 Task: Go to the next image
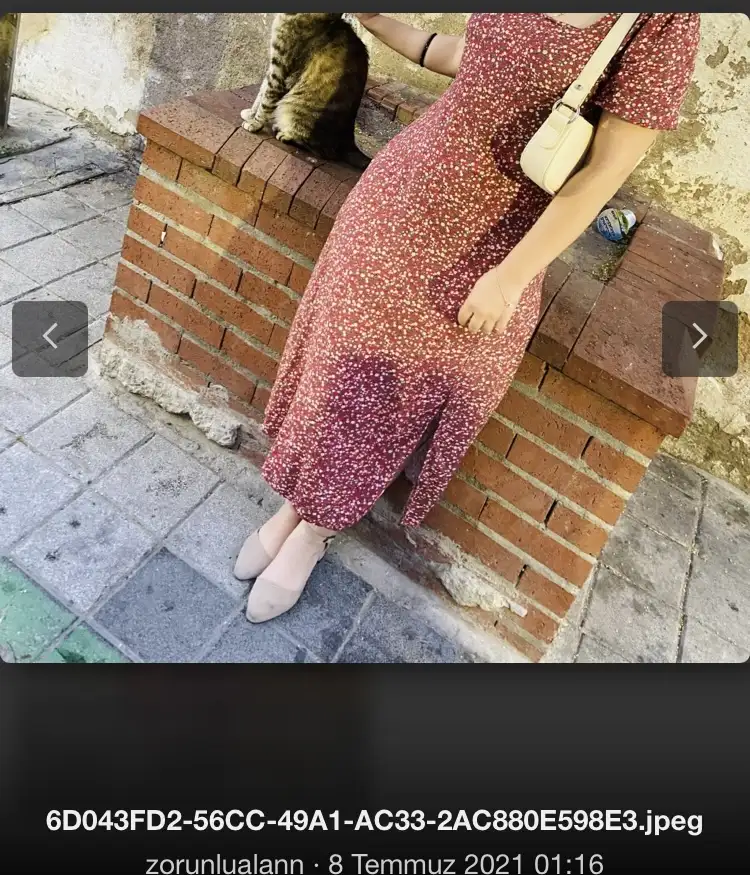coord(699,338)
